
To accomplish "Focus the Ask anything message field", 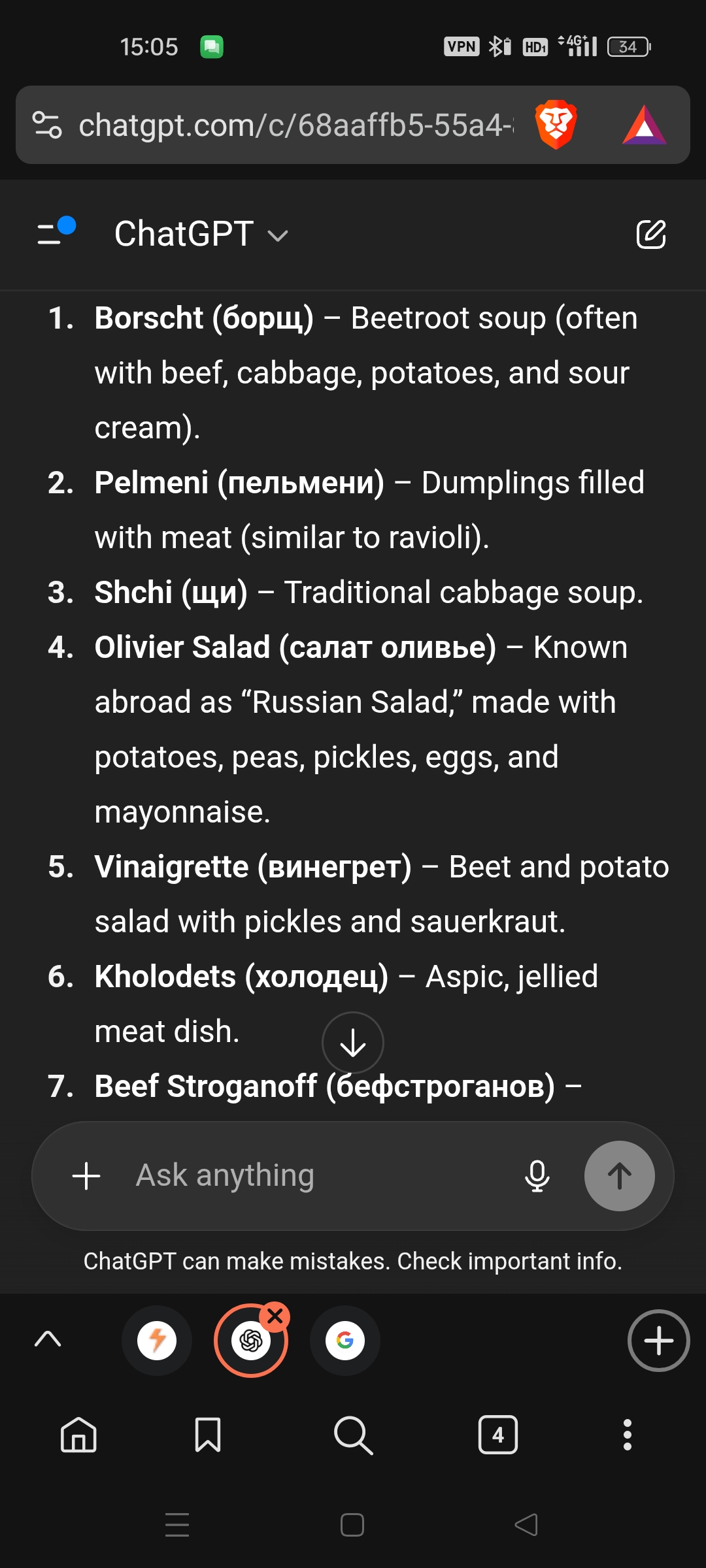I will [314, 1176].
